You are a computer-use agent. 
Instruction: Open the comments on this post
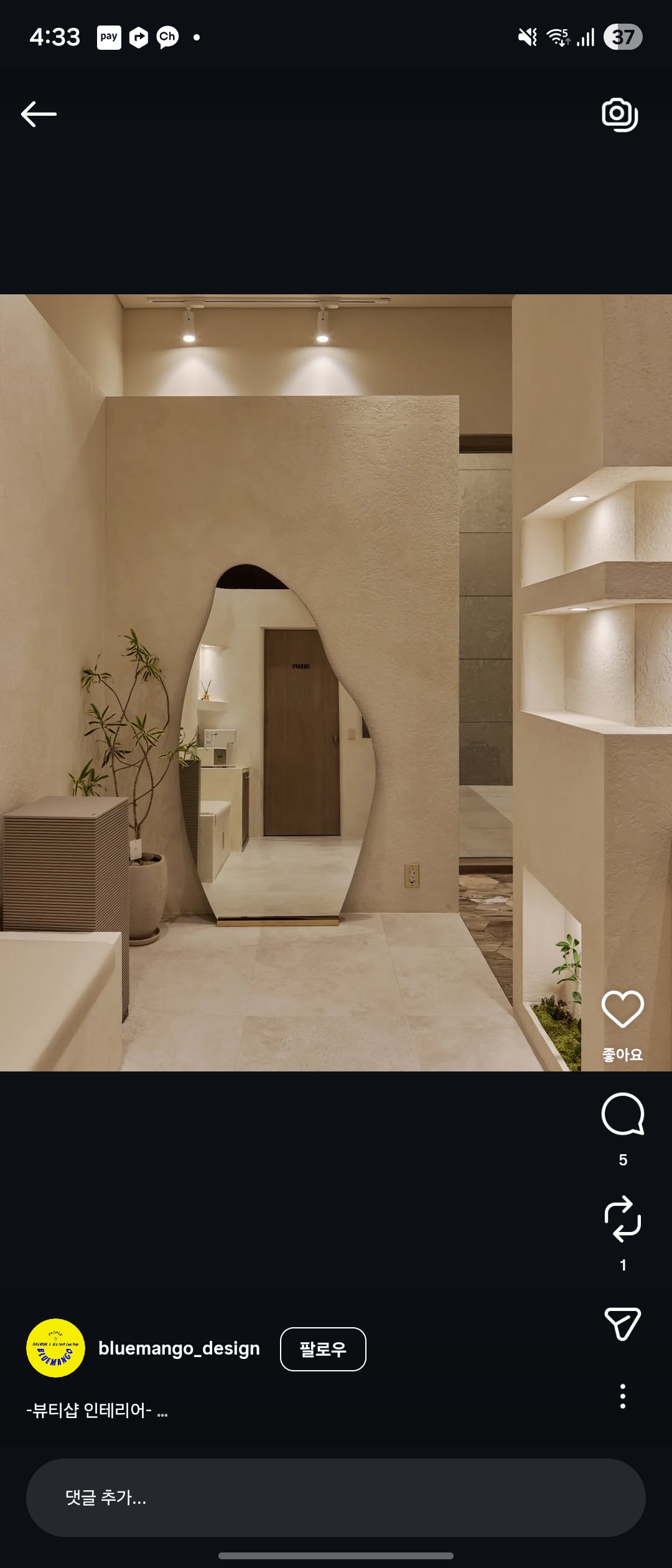coord(622,1114)
